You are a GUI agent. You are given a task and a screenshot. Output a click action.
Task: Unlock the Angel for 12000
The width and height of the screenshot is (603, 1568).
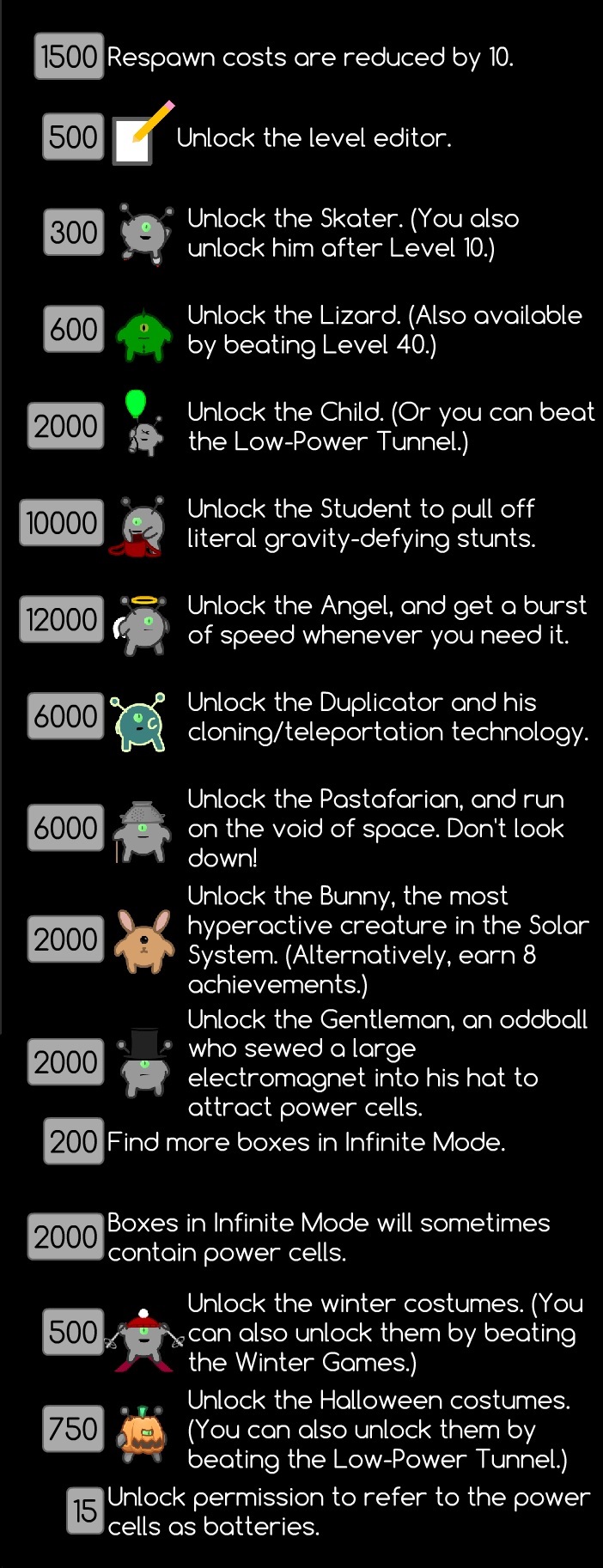[x=61, y=619]
